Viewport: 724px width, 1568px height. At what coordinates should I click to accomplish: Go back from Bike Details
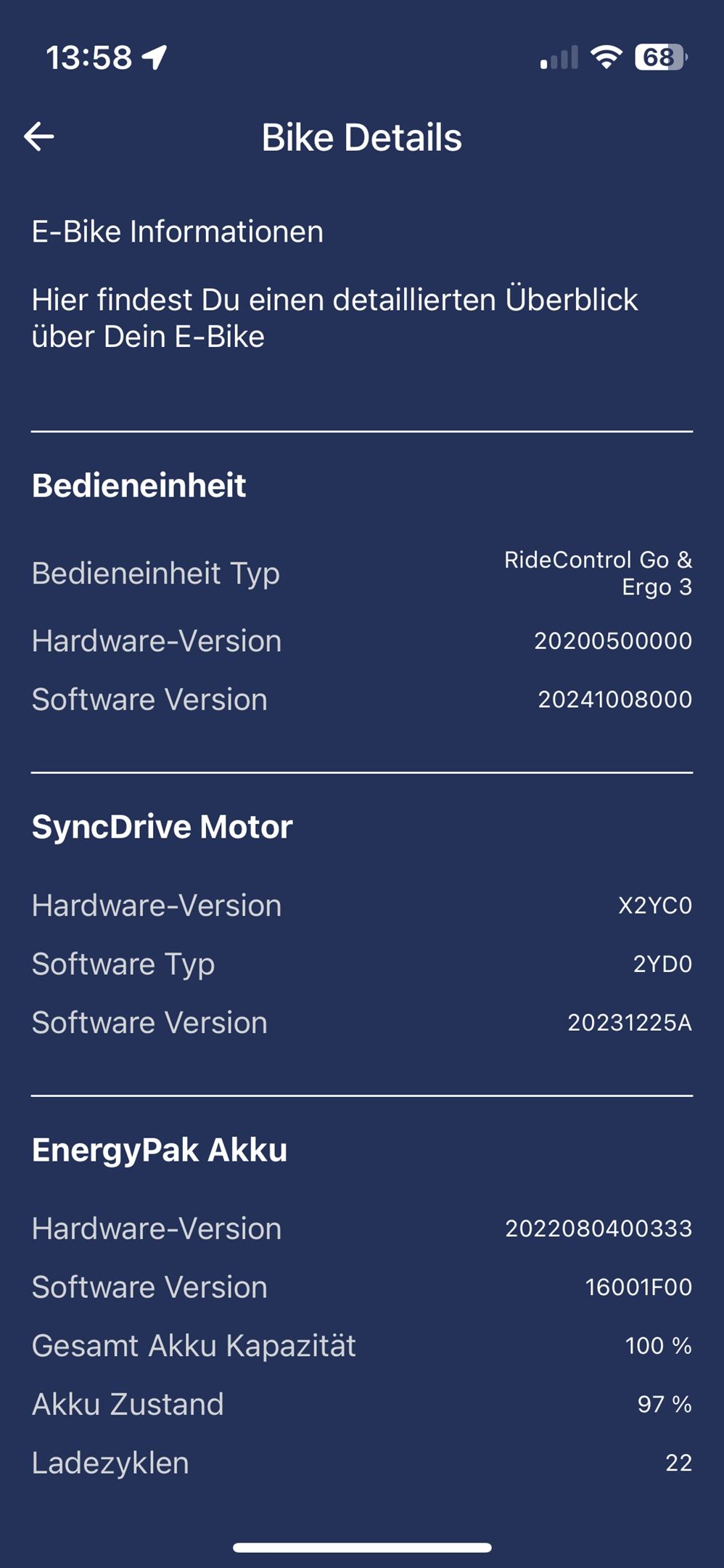click(x=39, y=136)
